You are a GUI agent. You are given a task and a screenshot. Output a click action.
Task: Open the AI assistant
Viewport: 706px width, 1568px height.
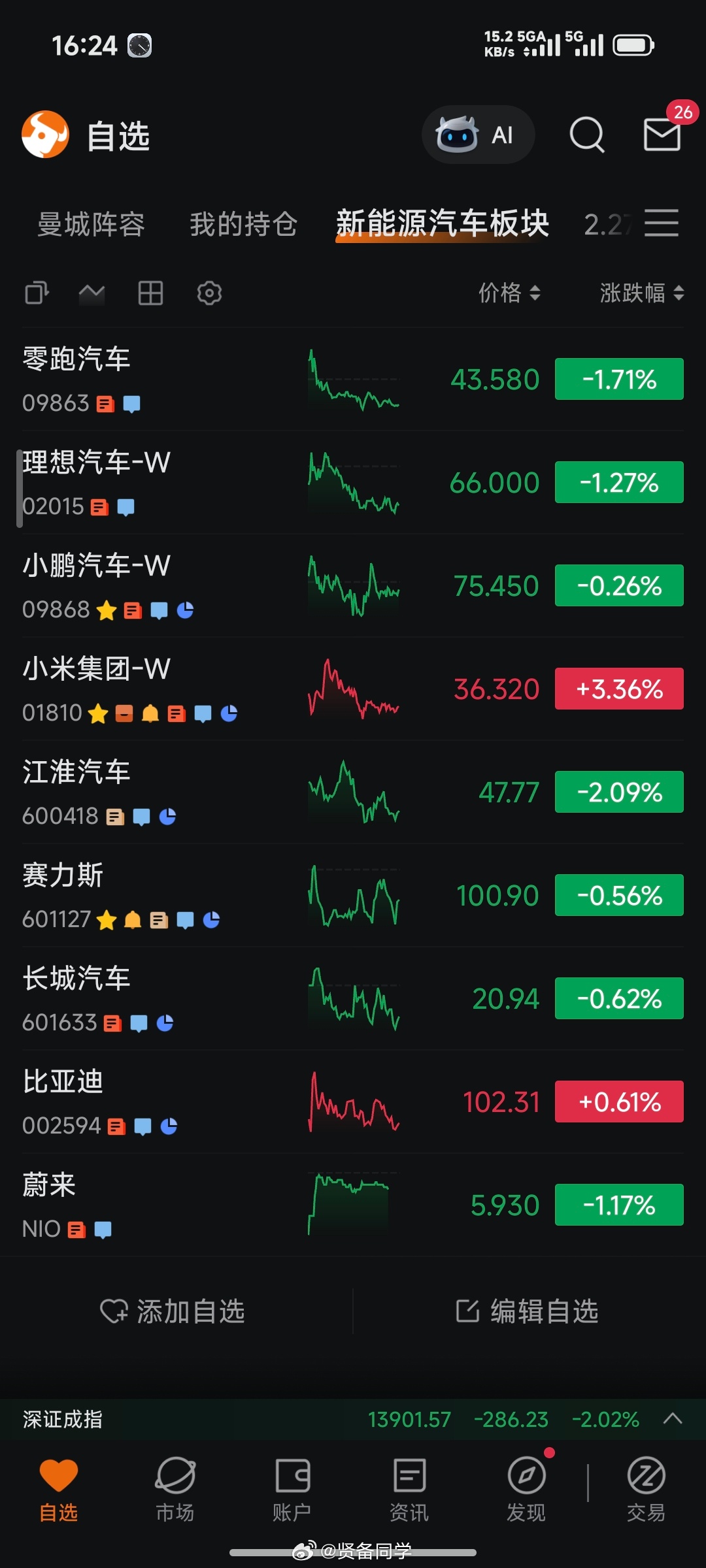(x=478, y=135)
